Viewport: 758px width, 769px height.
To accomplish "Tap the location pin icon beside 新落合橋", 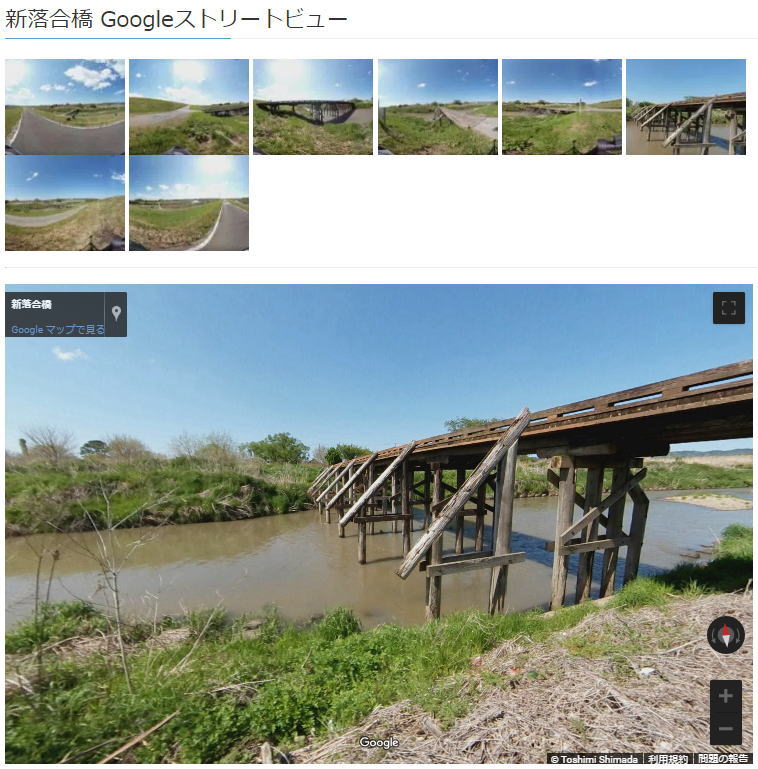I will point(116,313).
